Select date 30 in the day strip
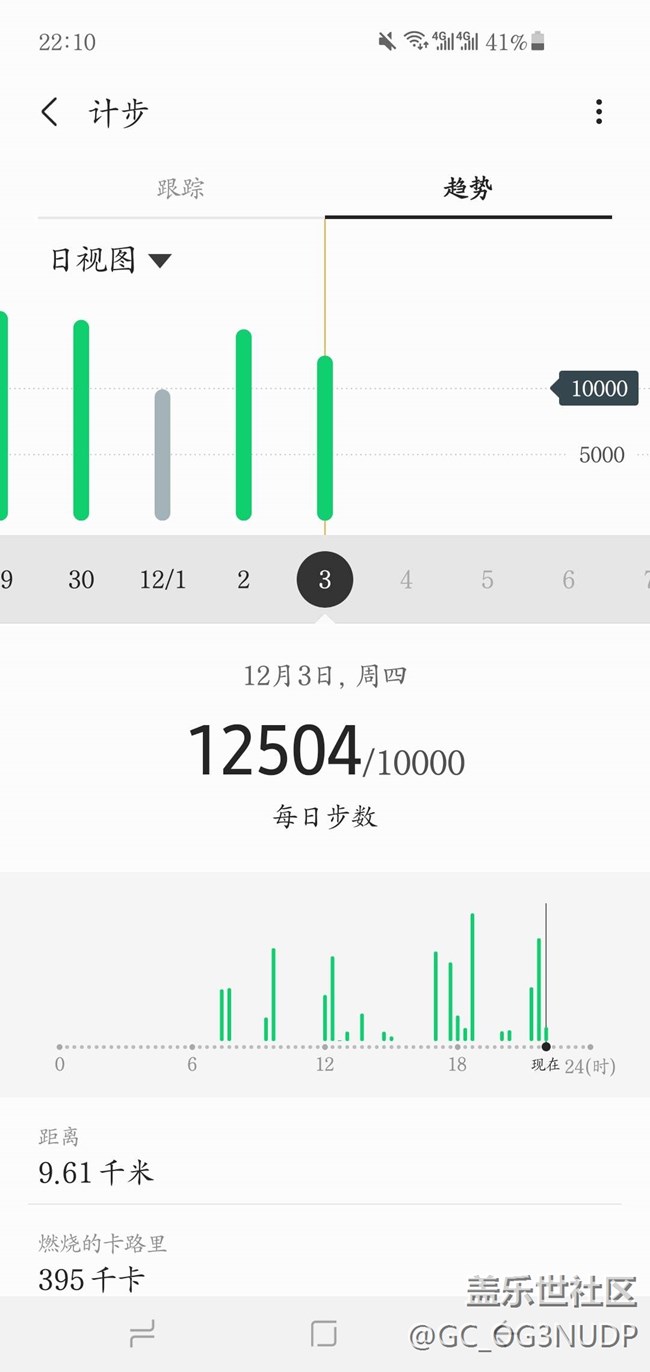The image size is (650, 1372). point(81,580)
